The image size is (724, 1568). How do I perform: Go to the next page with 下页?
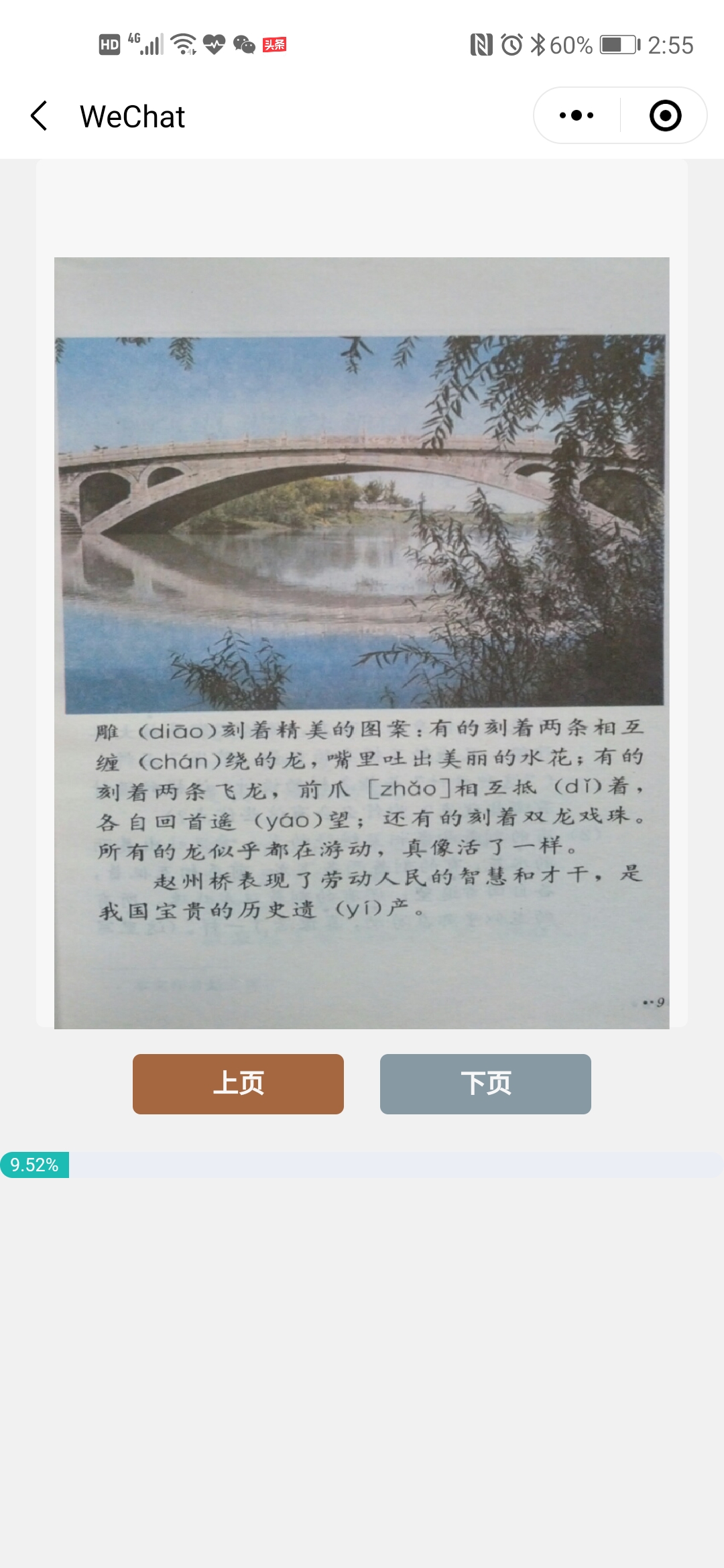point(485,1084)
